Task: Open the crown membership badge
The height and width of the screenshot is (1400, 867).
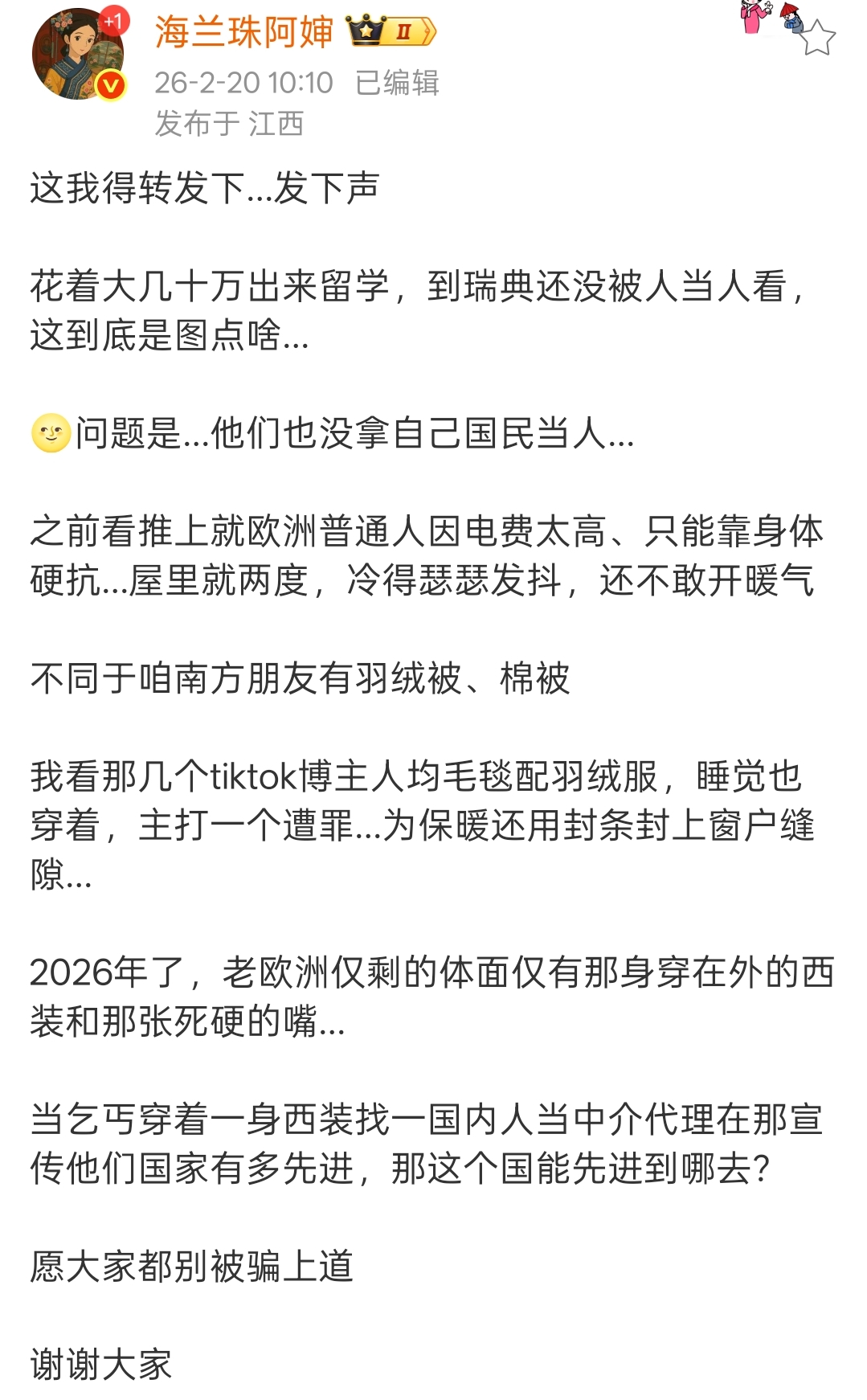Action: pos(391,32)
